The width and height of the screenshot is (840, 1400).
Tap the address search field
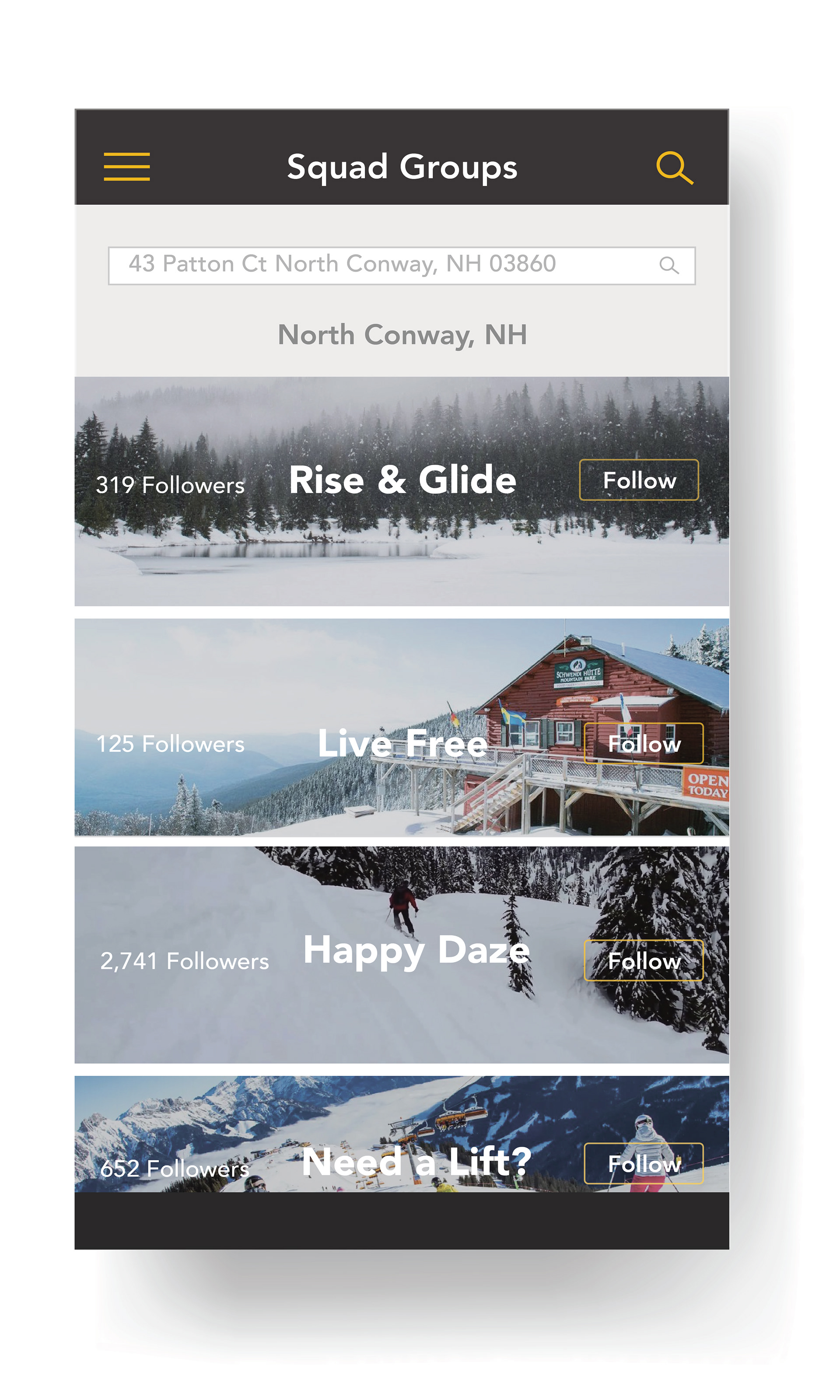pos(401,266)
